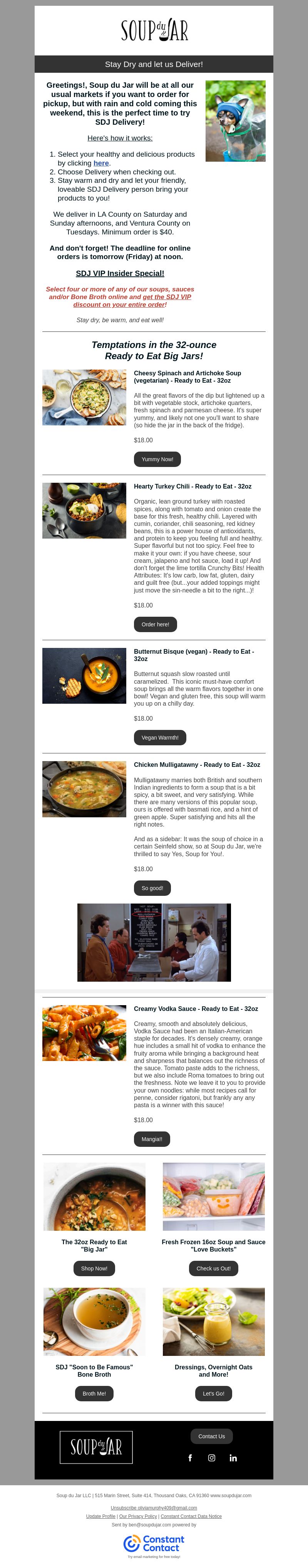
Task: Tap Let's Go! for Dressings and Oats
Action: (213, 1393)
